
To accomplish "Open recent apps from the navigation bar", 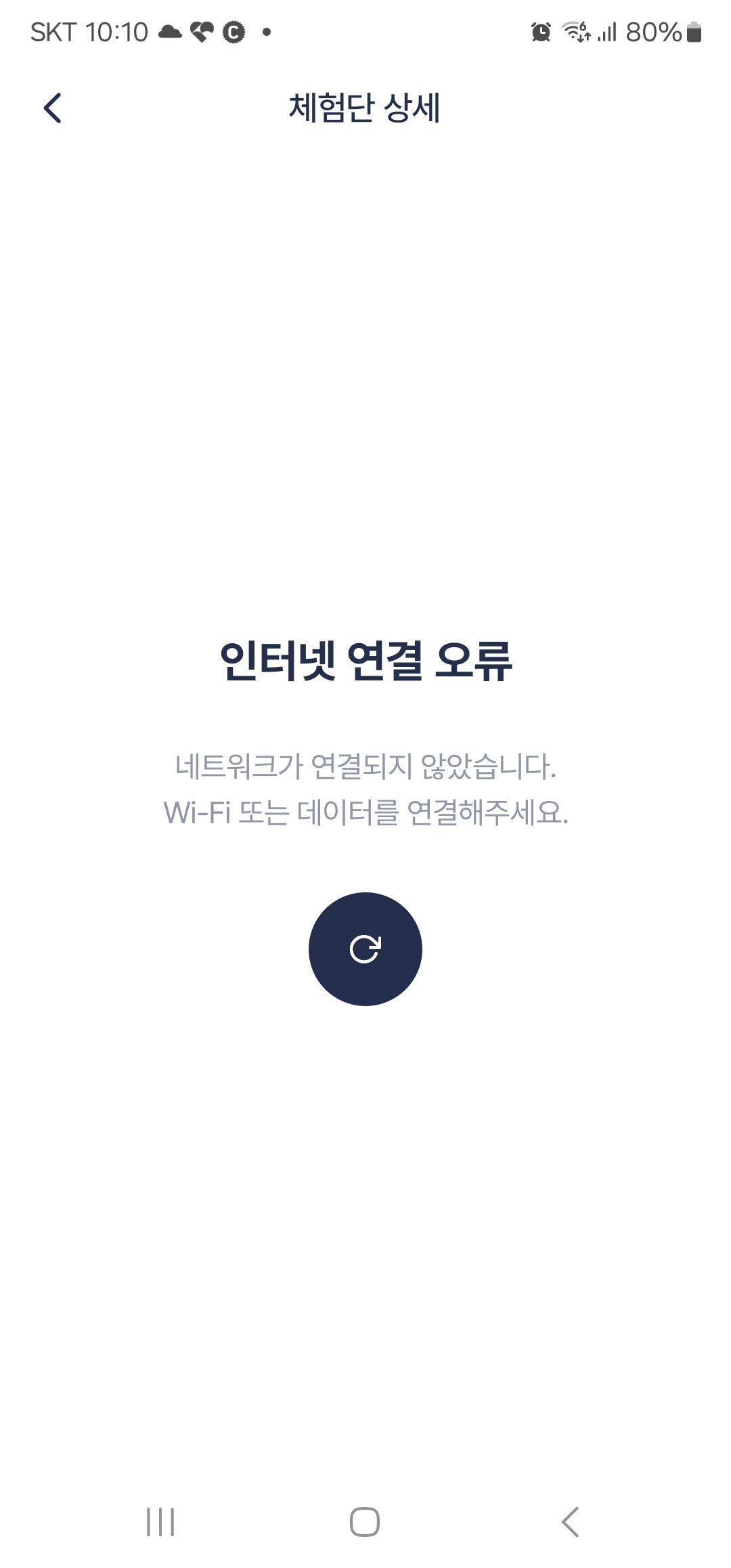I will (160, 1522).
